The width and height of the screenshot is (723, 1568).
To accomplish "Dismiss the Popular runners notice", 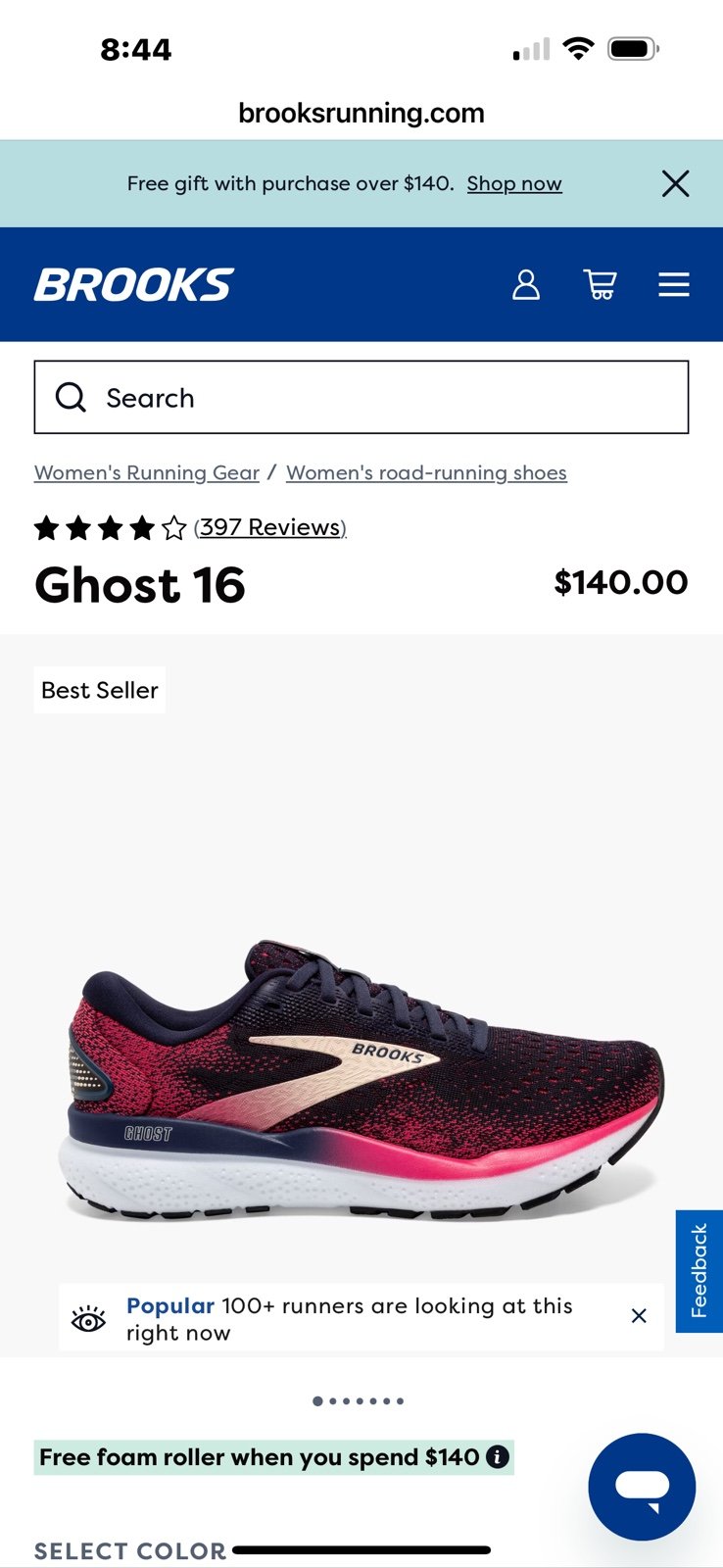I will pyautogui.click(x=639, y=1316).
